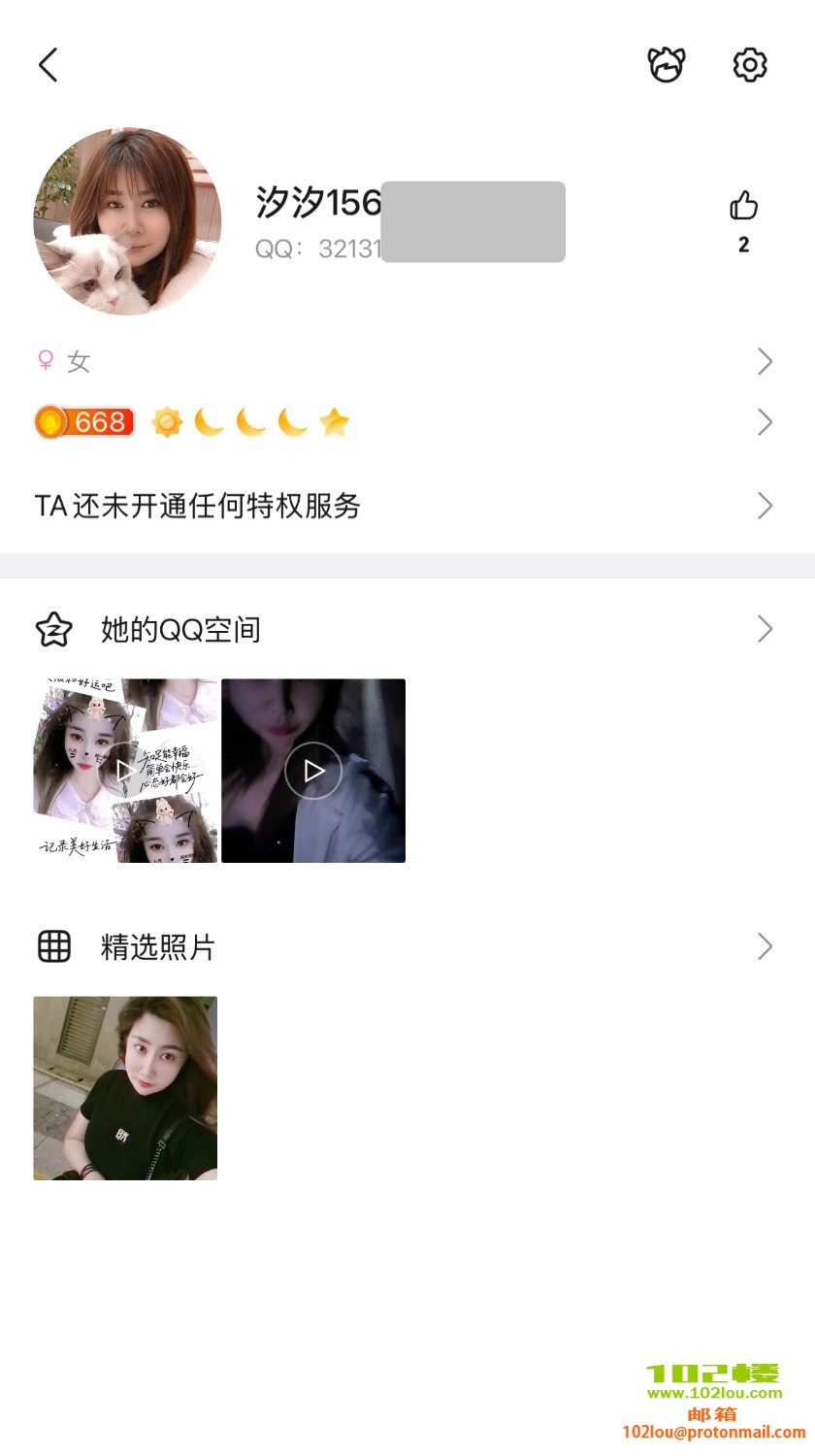
Task: Open the cat-face icon beside settings
Action: 667,65
